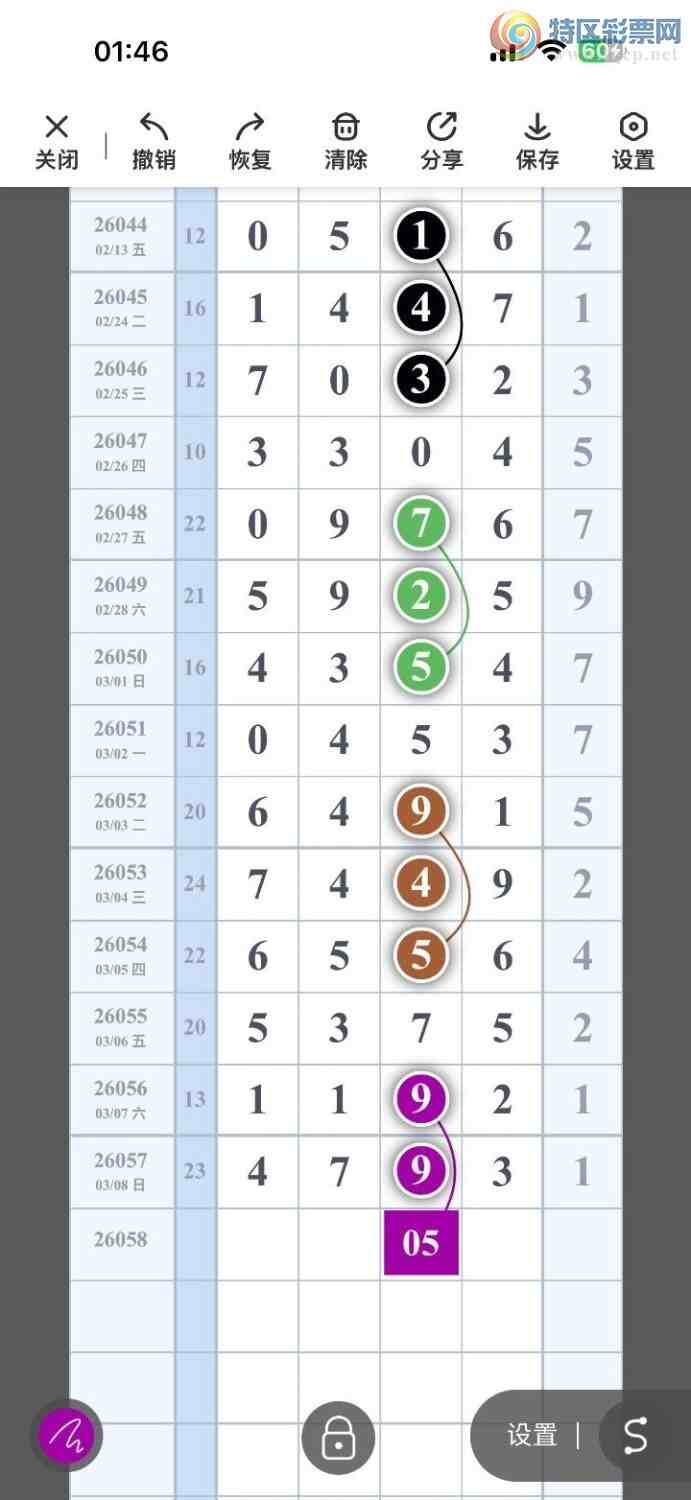The image size is (691, 1500).
Task: Save the chart image
Action: pyautogui.click(x=538, y=141)
